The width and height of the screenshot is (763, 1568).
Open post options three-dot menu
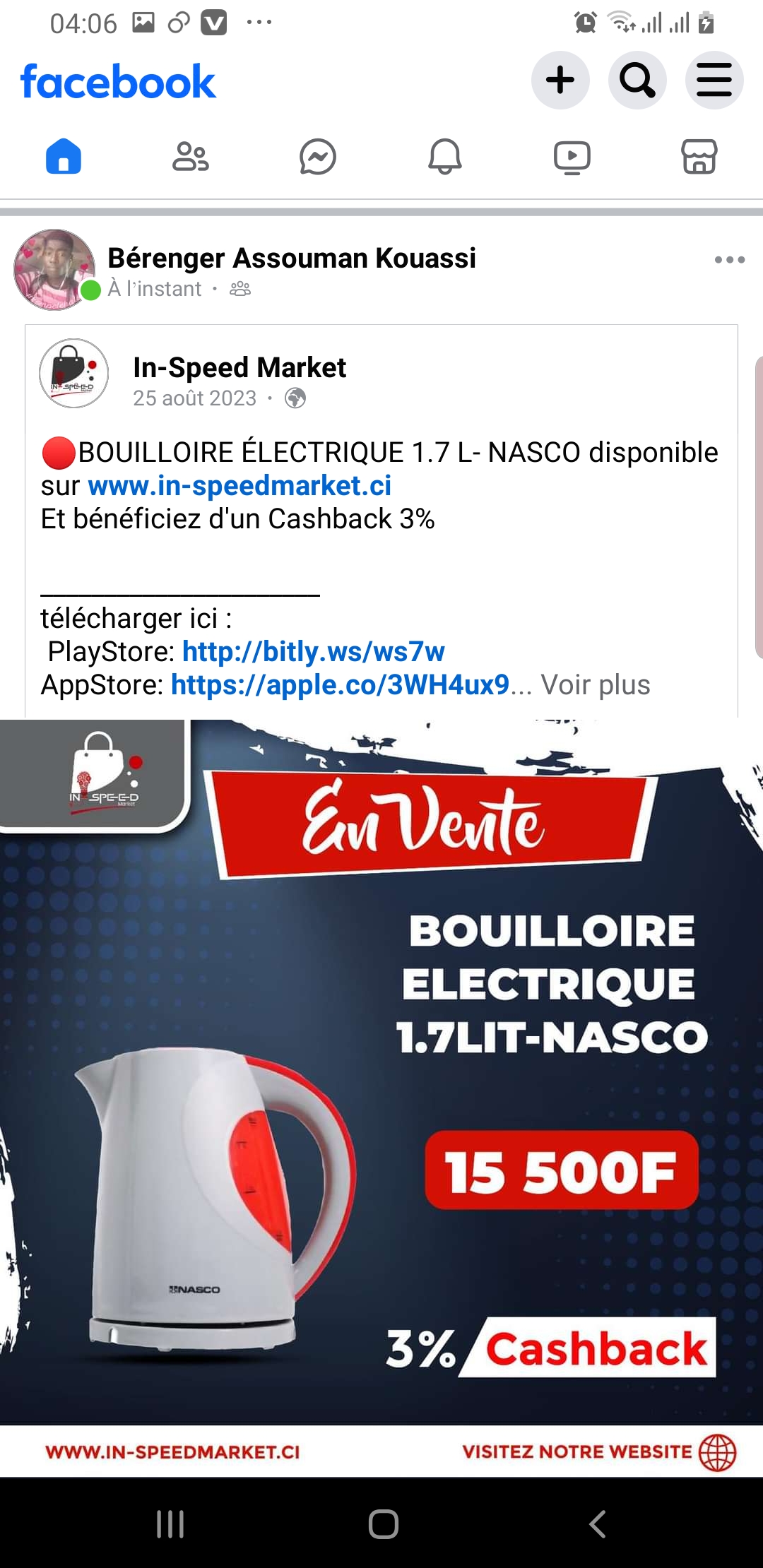(729, 260)
